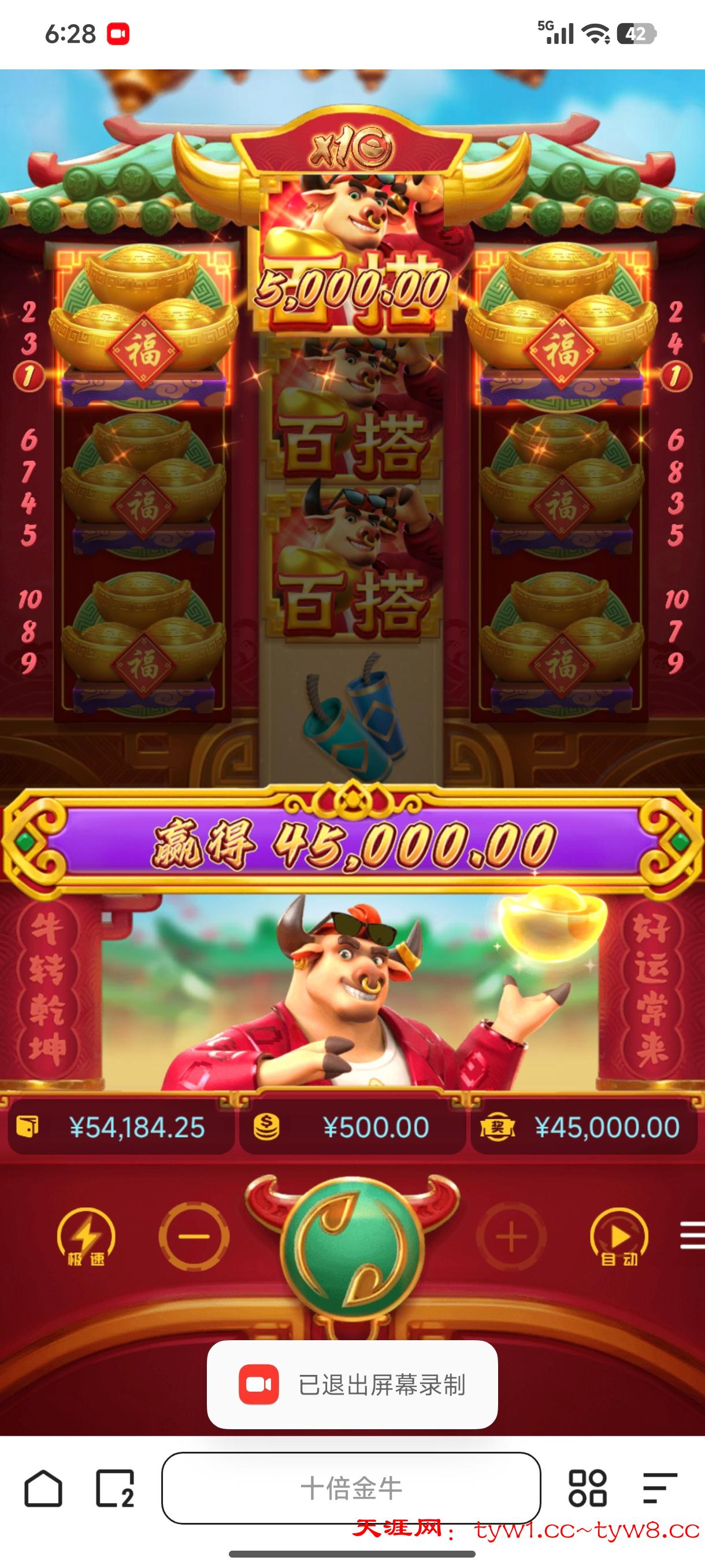Start auto spin (自动)
The width and height of the screenshot is (705, 1568).
point(619,1237)
